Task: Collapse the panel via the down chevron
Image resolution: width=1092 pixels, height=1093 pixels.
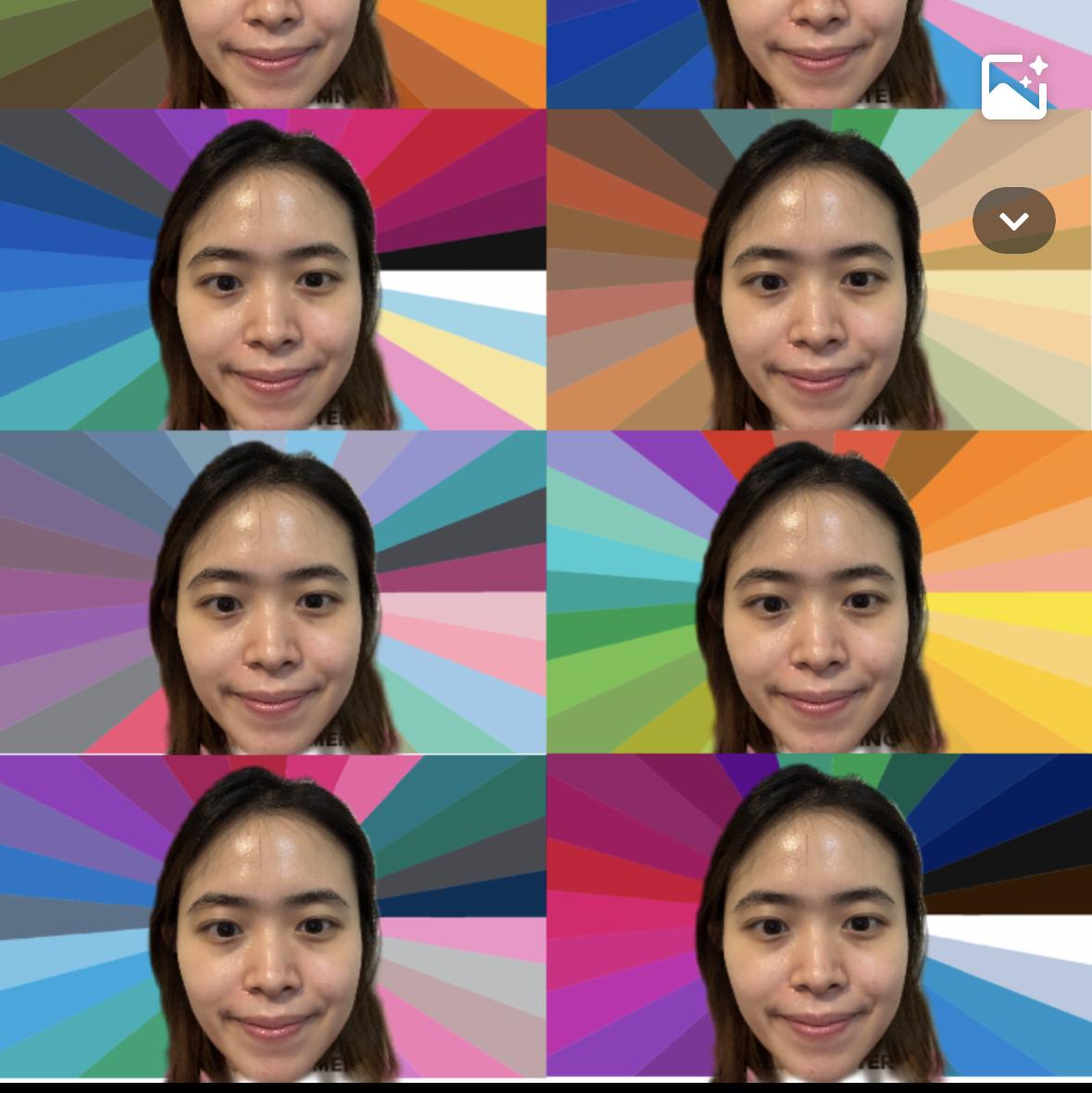Action: 1014,220
